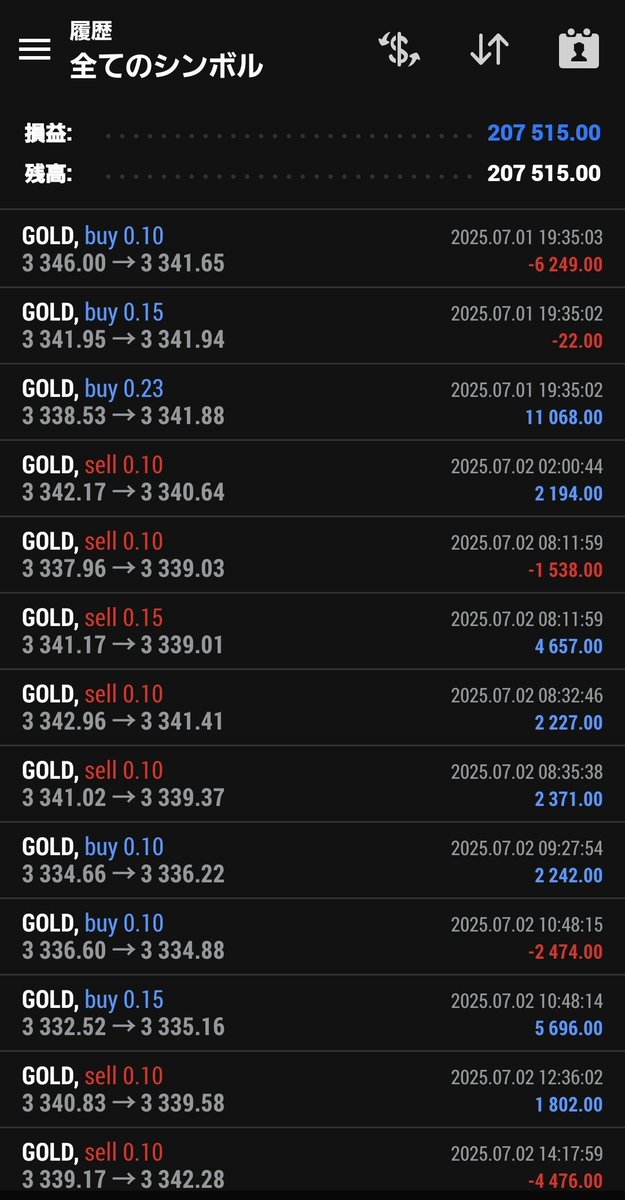This screenshot has width=625, height=1200.
Task: Open the calendar date range picker
Action: 578,50
